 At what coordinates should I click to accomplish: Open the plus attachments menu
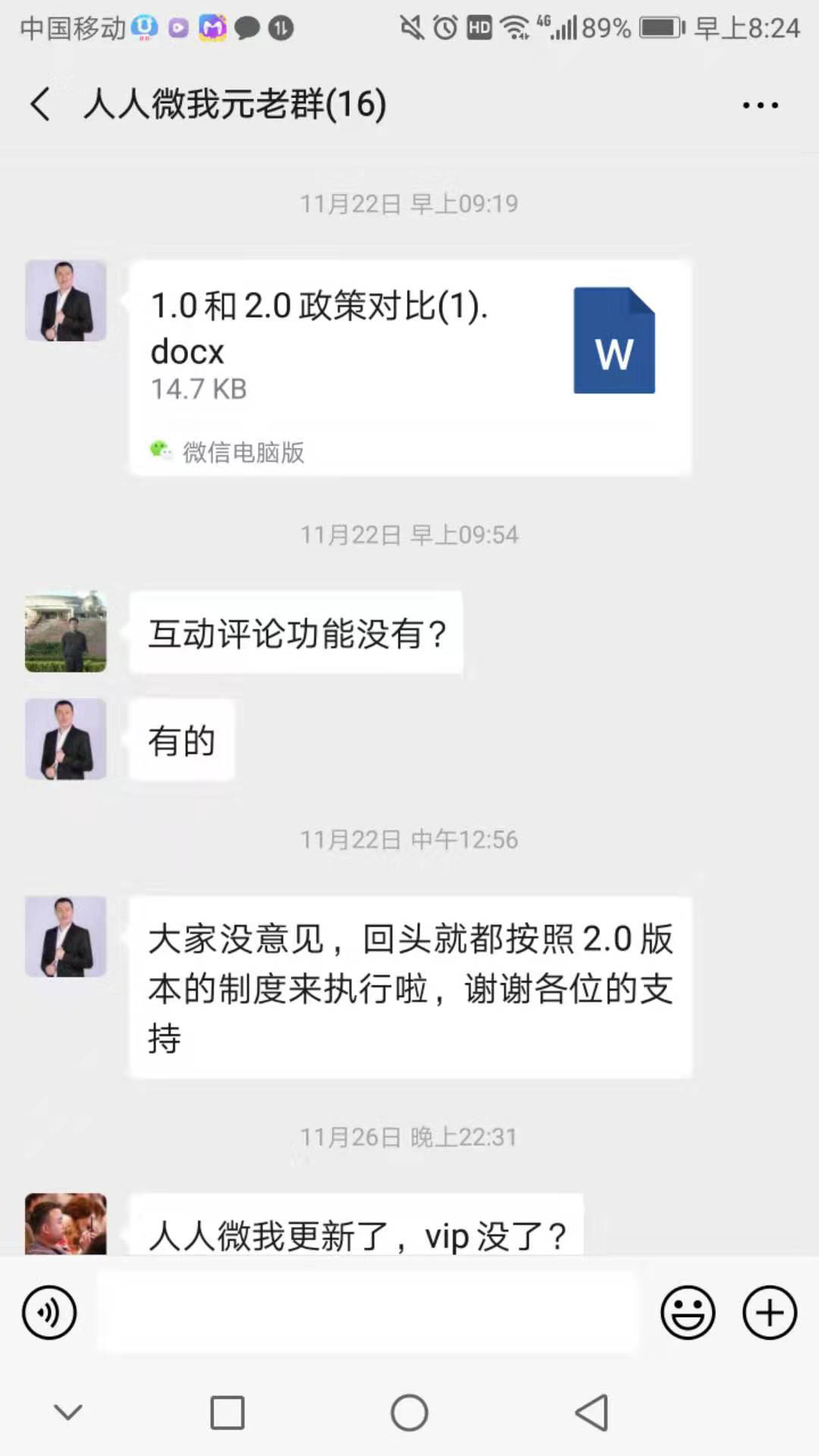(769, 1313)
